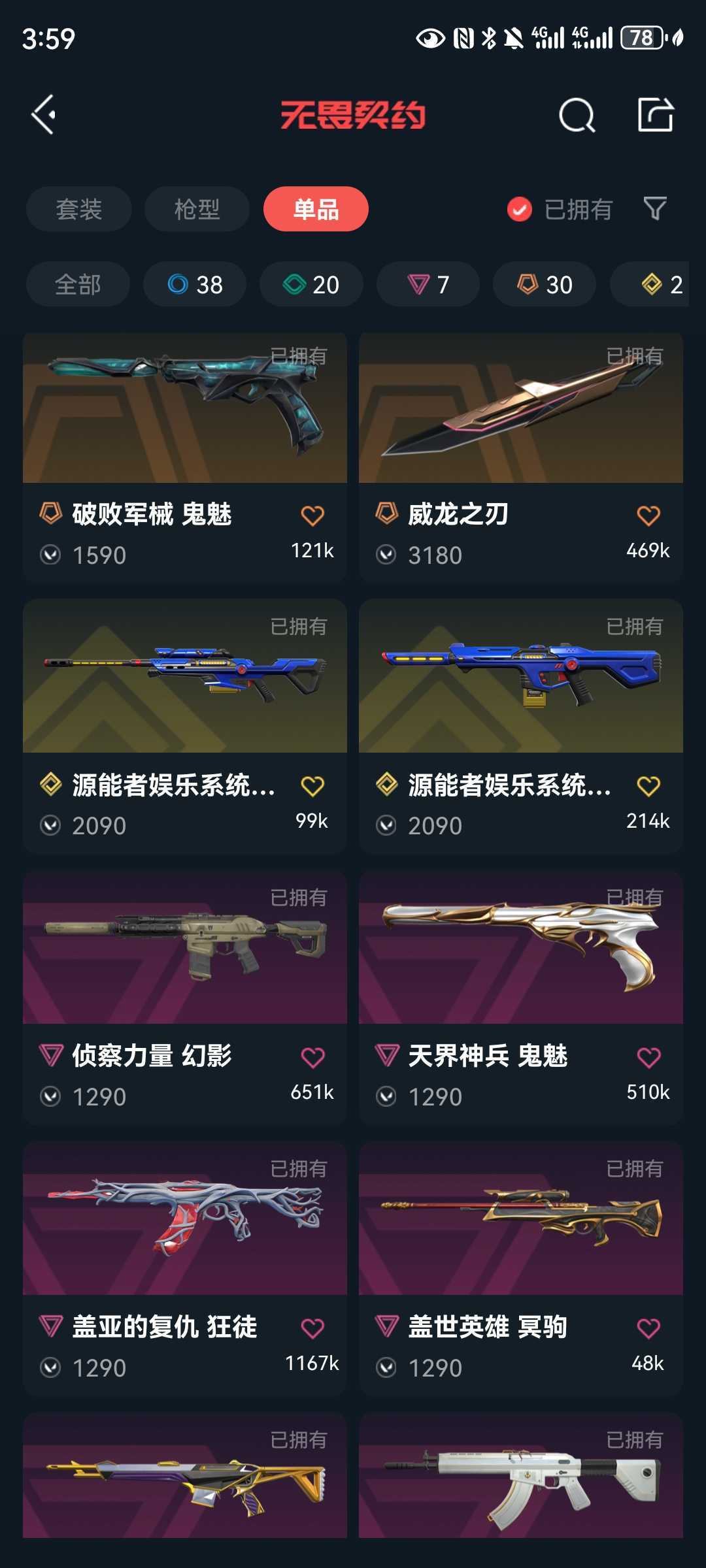Like the 天界神兵 鬼魅 skin
Screen dimensions: 706x1568
tap(648, 1057)
